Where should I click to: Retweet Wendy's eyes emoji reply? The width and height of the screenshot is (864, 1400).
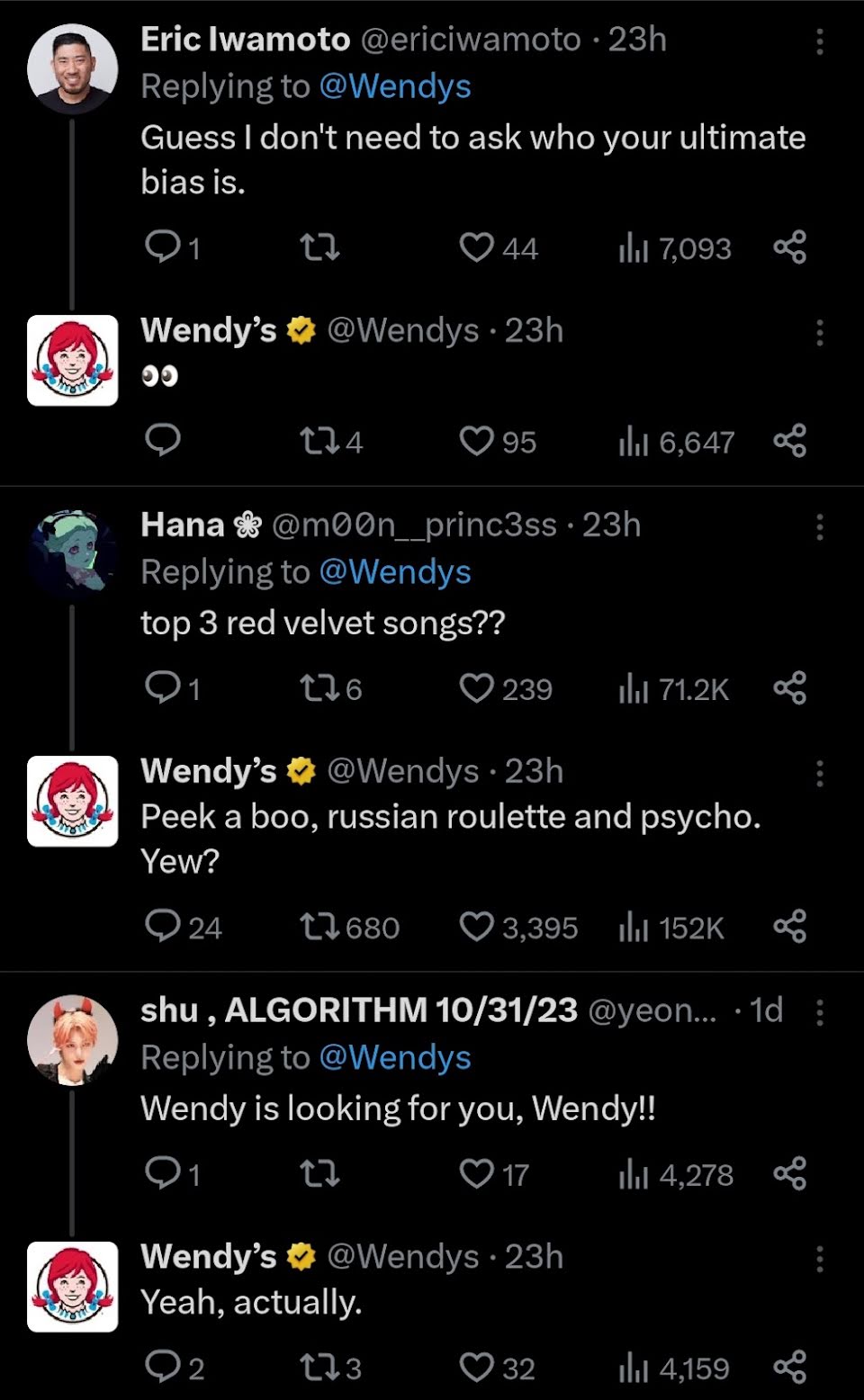(319, 441)
